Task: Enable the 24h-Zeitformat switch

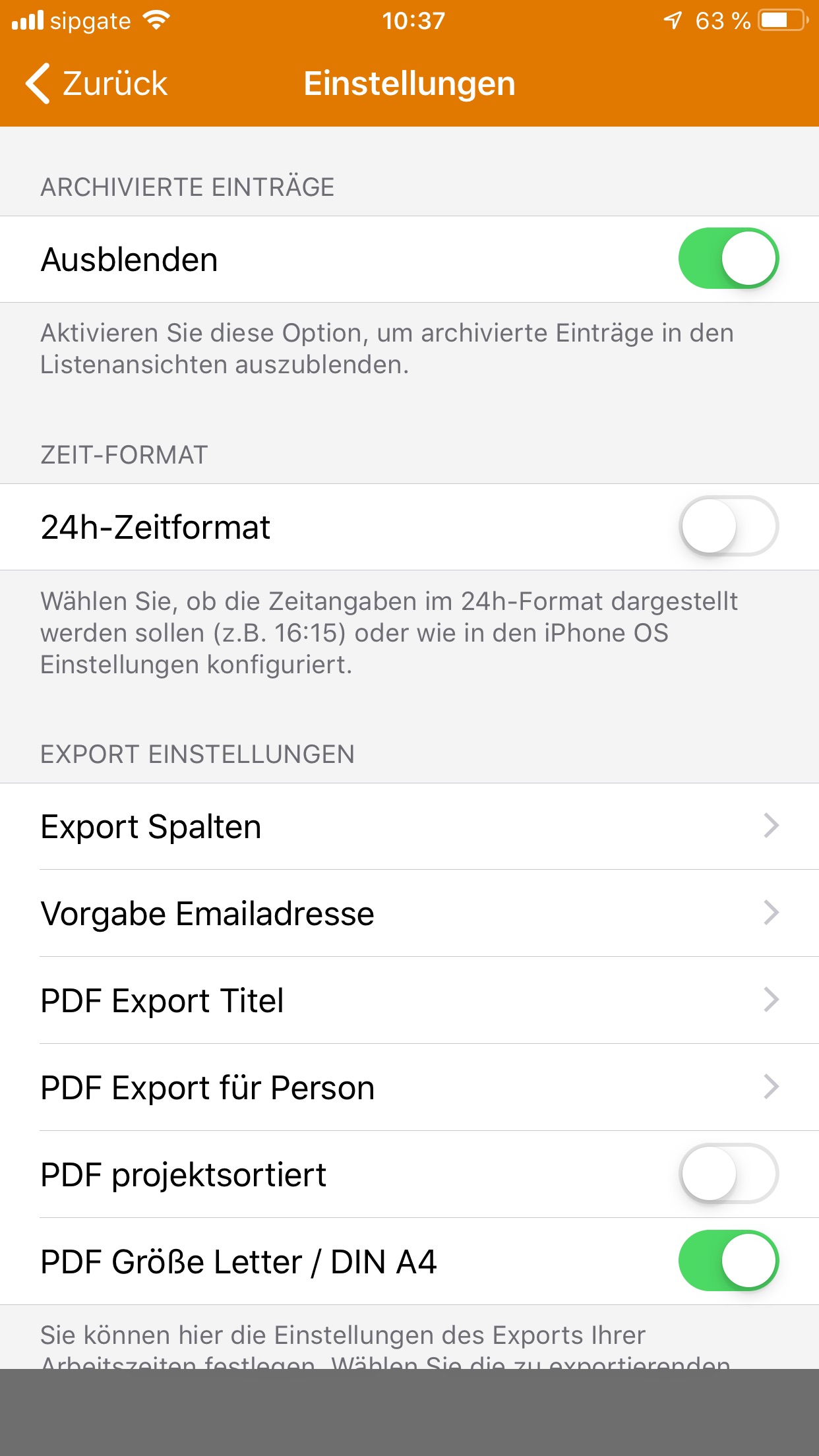Action: [728, 526]
